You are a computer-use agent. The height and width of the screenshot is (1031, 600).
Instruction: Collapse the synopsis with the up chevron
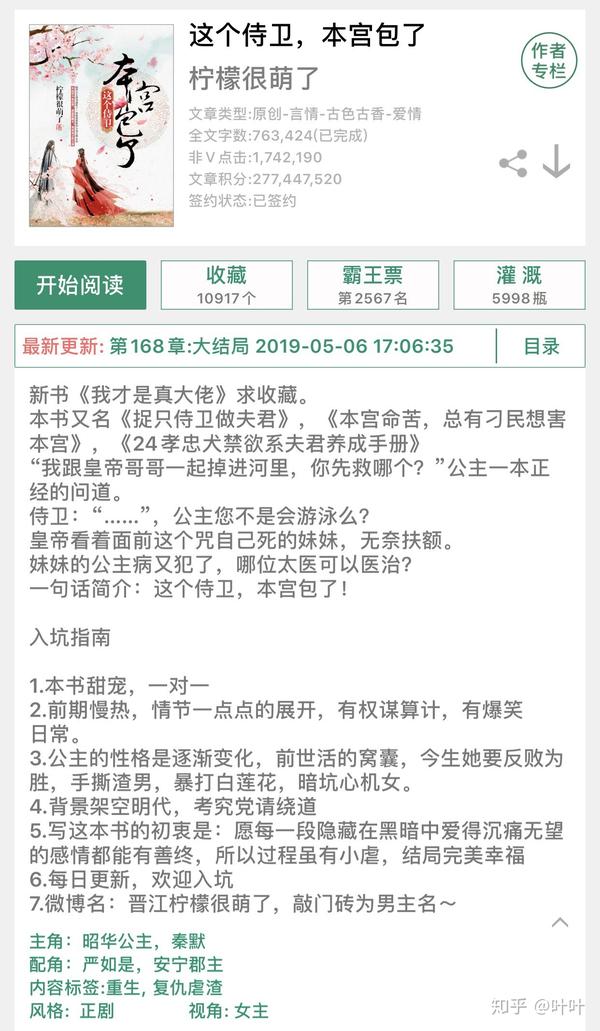[560, 923]
